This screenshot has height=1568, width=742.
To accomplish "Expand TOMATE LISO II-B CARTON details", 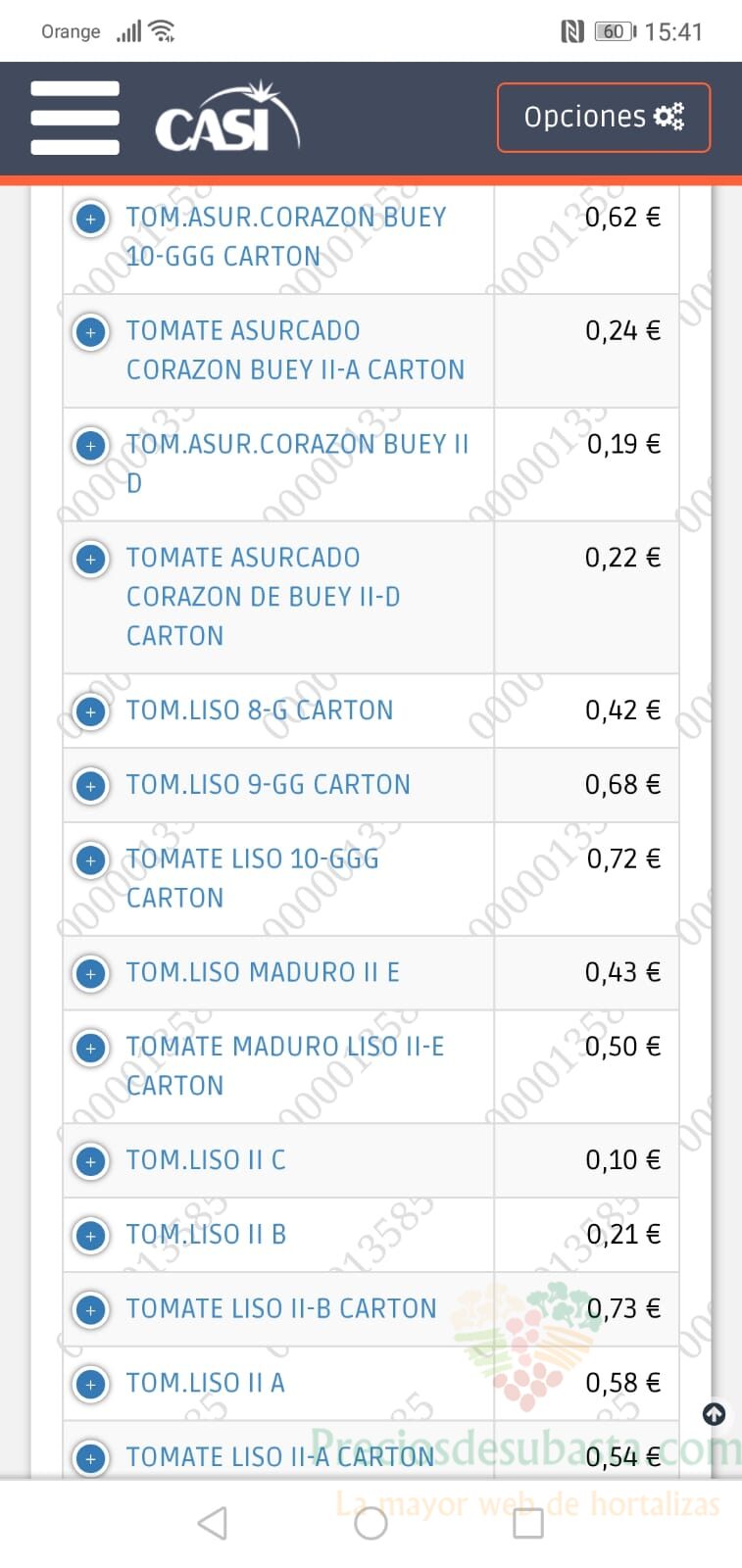I will pyautogui.click(x=91, y=1310).
